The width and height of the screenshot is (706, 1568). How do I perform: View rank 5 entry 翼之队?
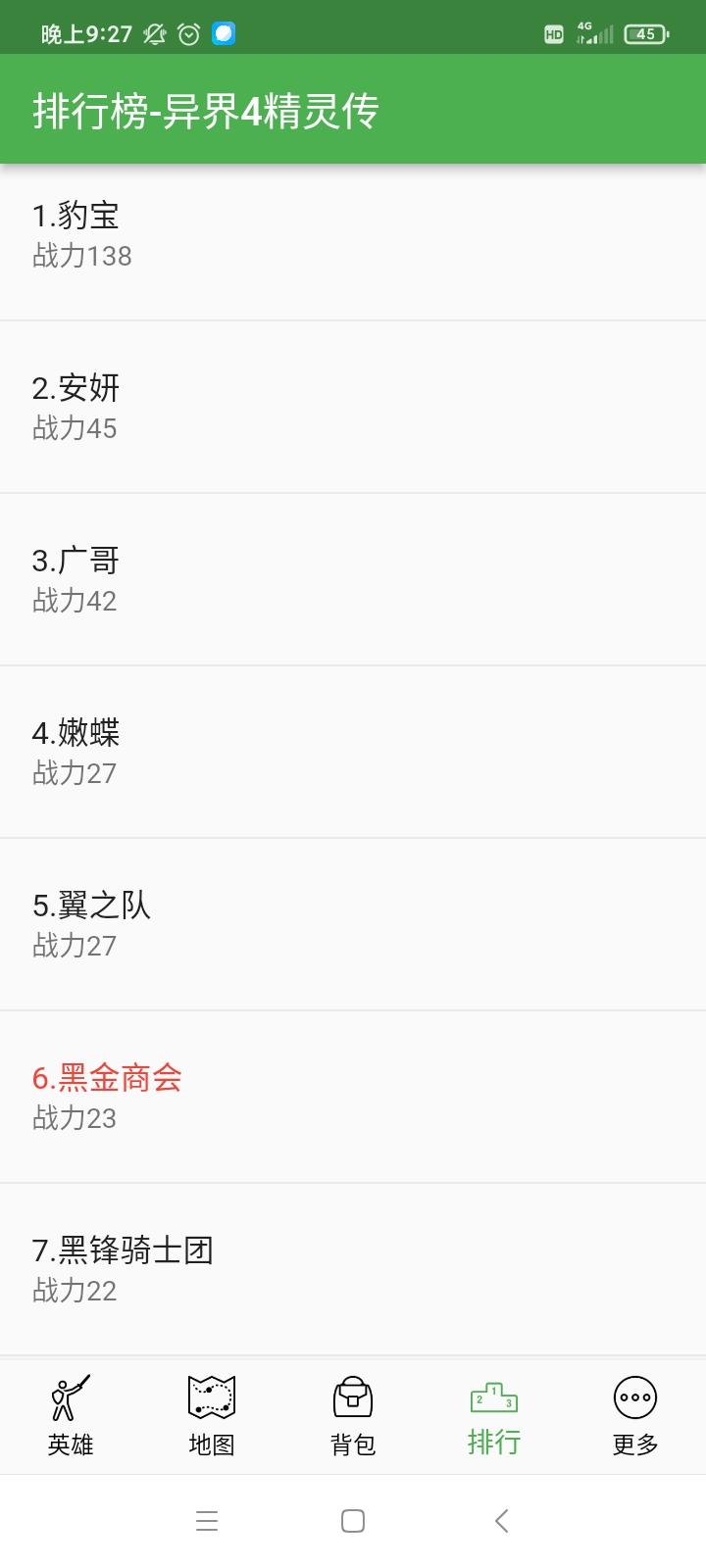353,925
